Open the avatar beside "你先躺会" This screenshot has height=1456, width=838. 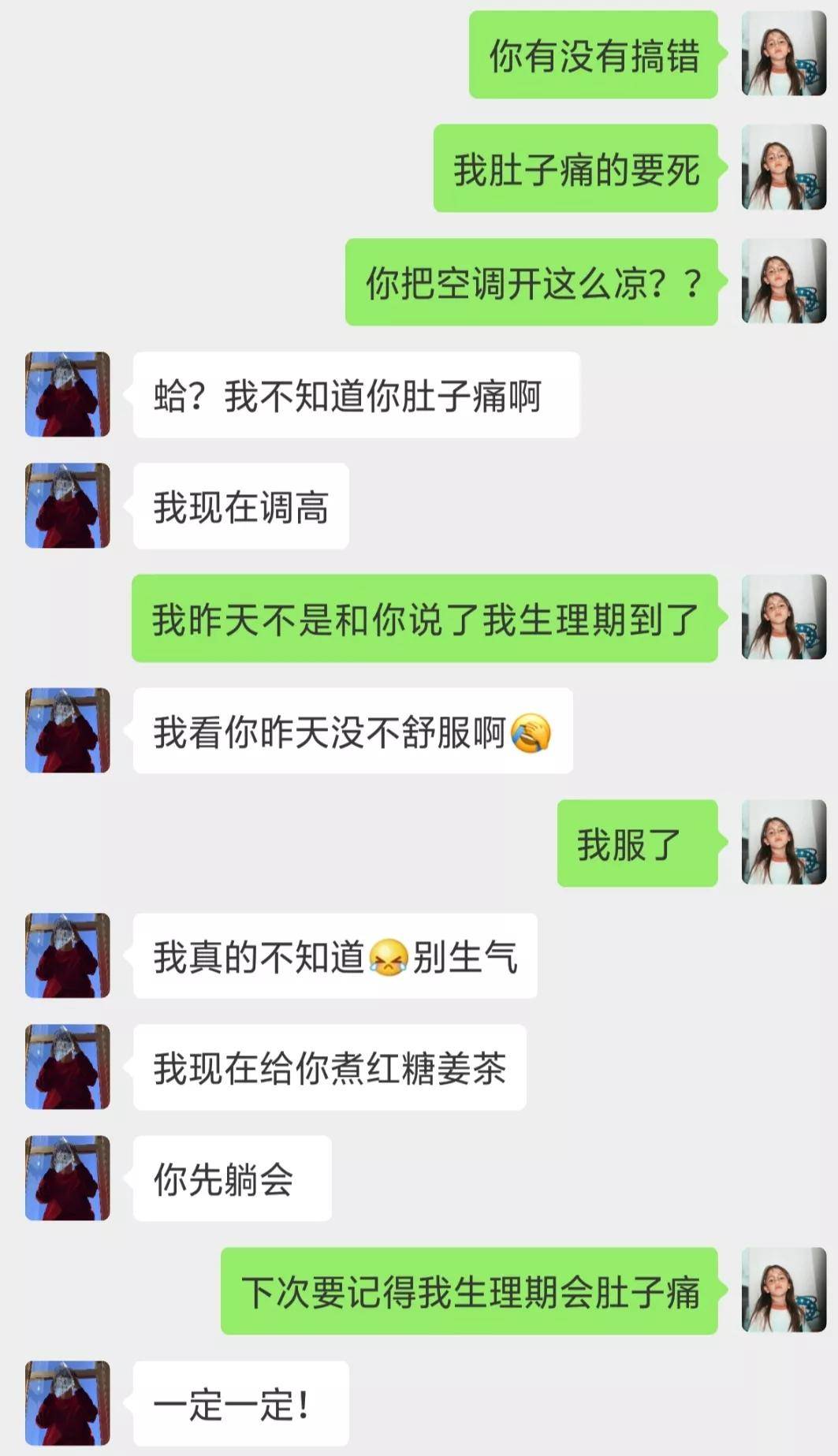click(68, 1178)
